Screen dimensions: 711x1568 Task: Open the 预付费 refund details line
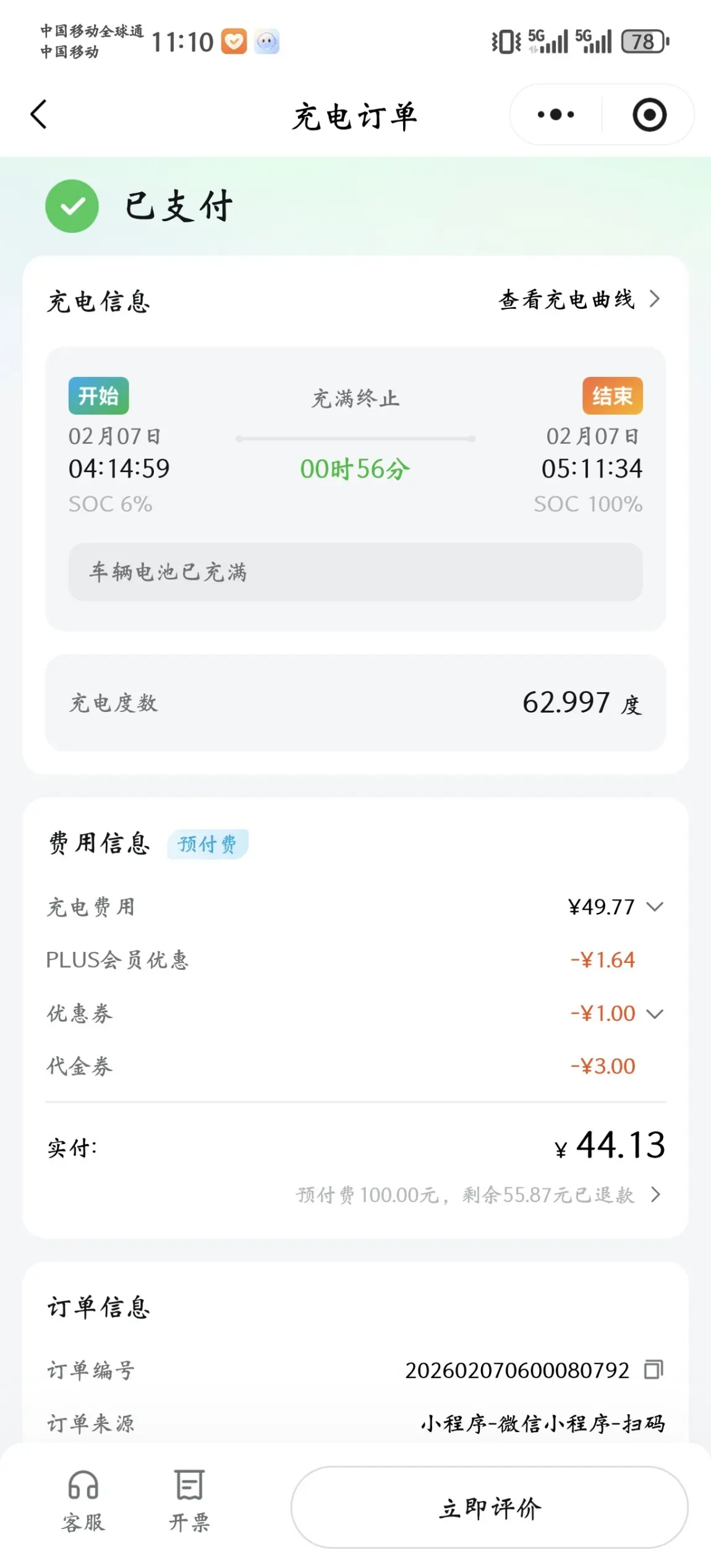479,1195
